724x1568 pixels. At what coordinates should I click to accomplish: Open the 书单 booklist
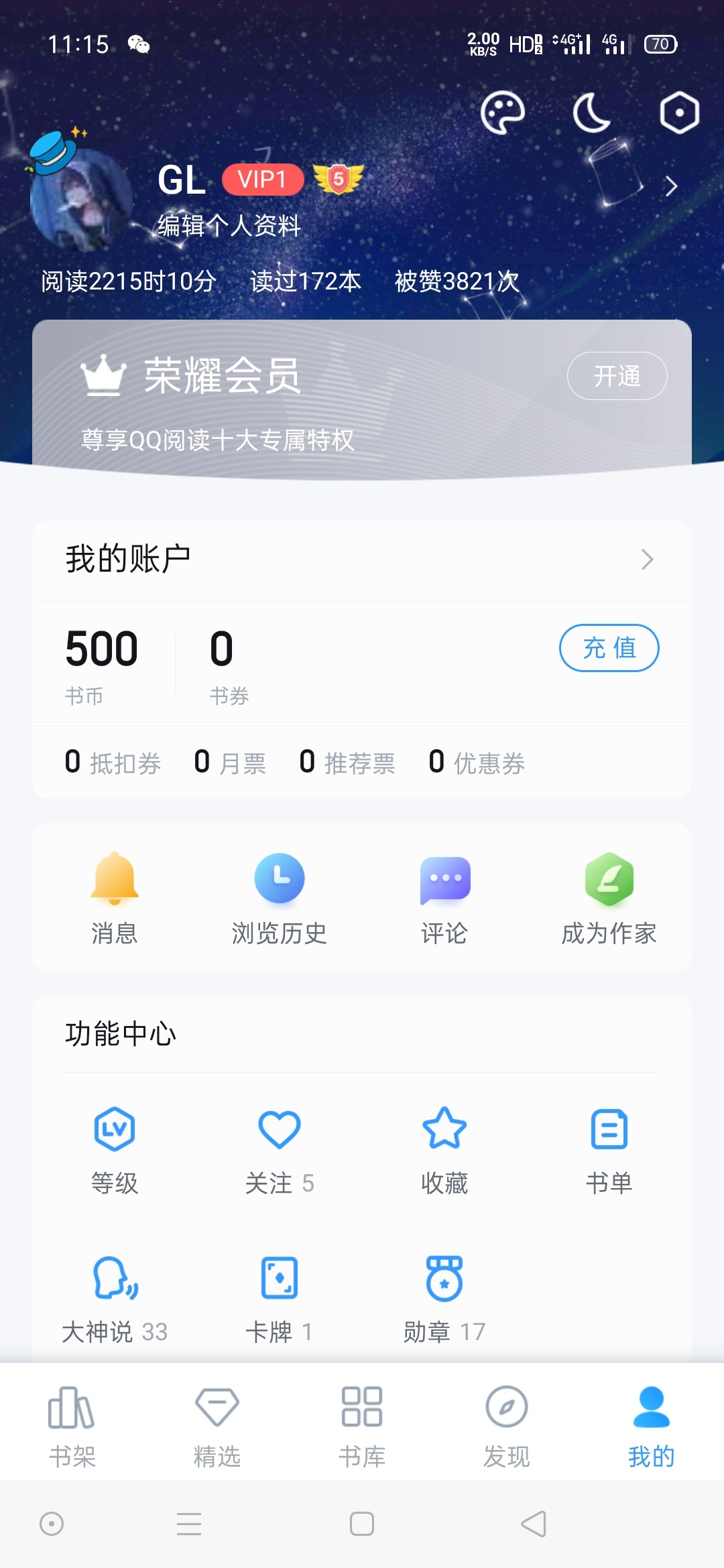[x=609, y=1149]
